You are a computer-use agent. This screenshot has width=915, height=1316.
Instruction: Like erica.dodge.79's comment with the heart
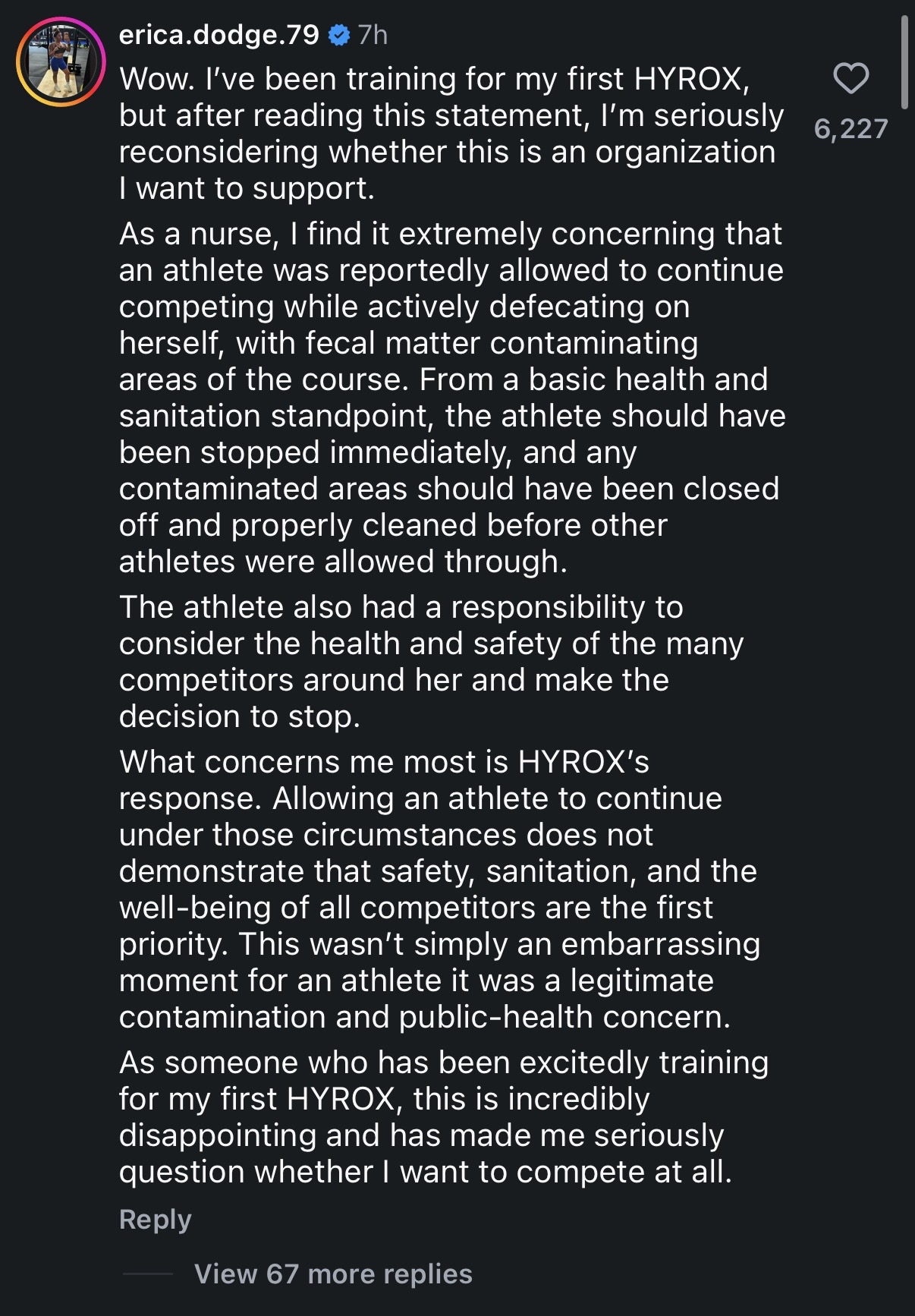pyautogui.click(x=851, y=79)
